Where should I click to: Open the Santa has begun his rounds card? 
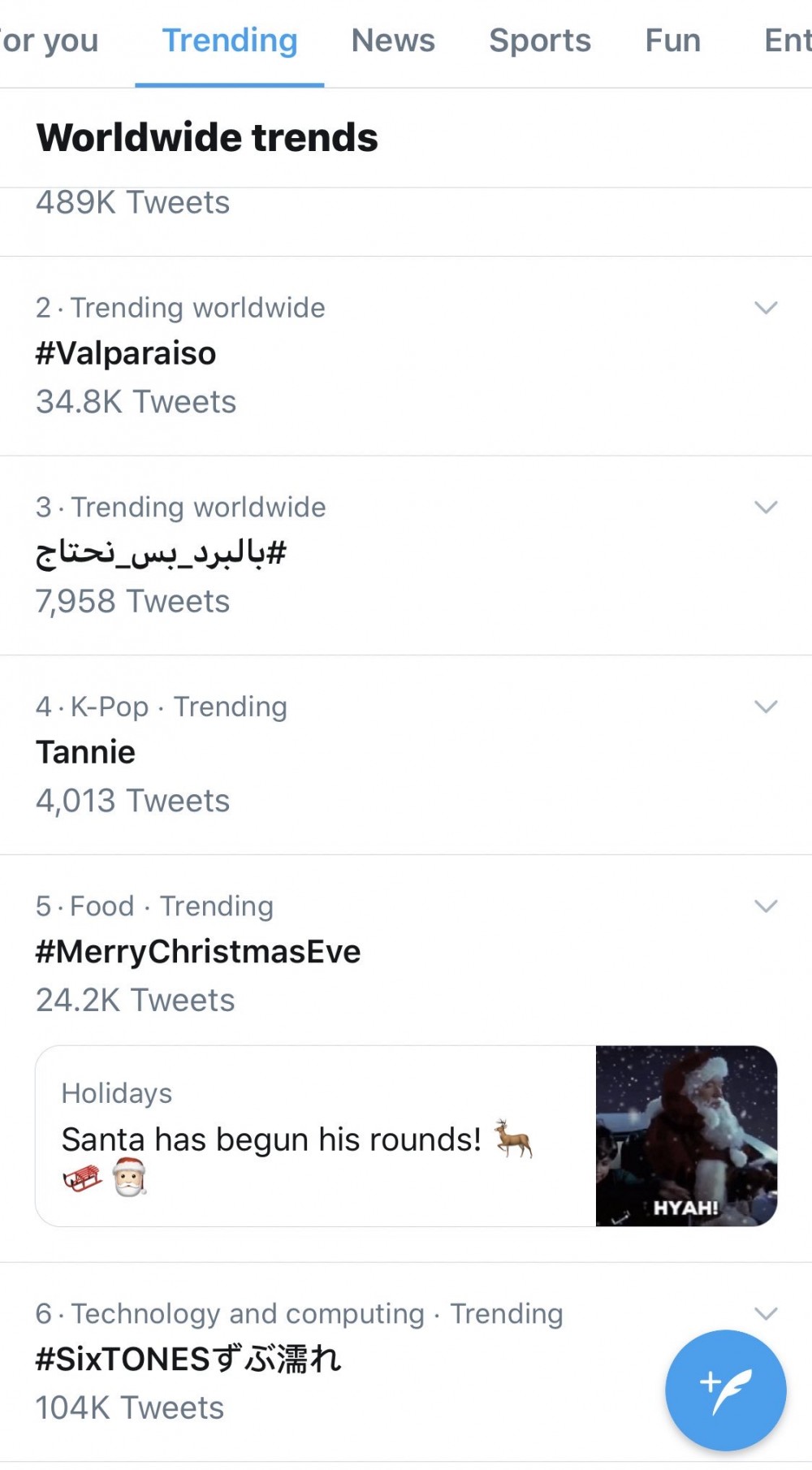tap(406, 1136)
